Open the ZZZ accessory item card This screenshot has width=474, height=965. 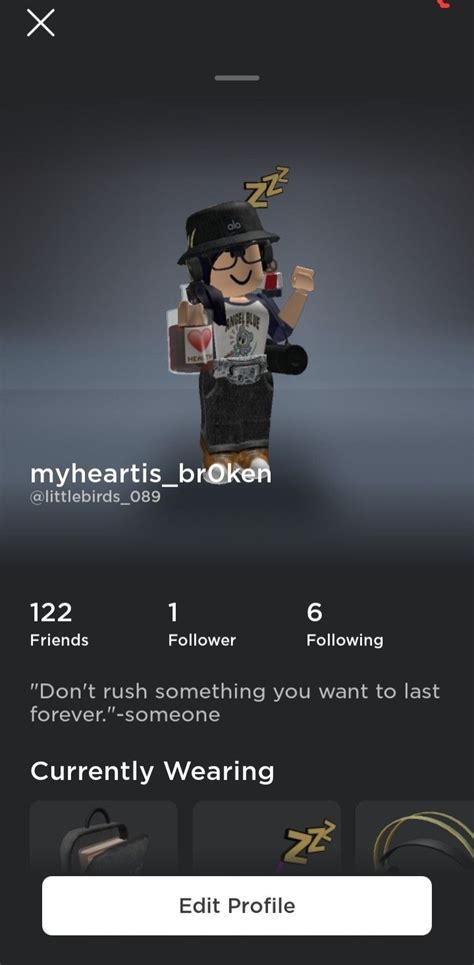pyautogui.click(x=267, y=838)
